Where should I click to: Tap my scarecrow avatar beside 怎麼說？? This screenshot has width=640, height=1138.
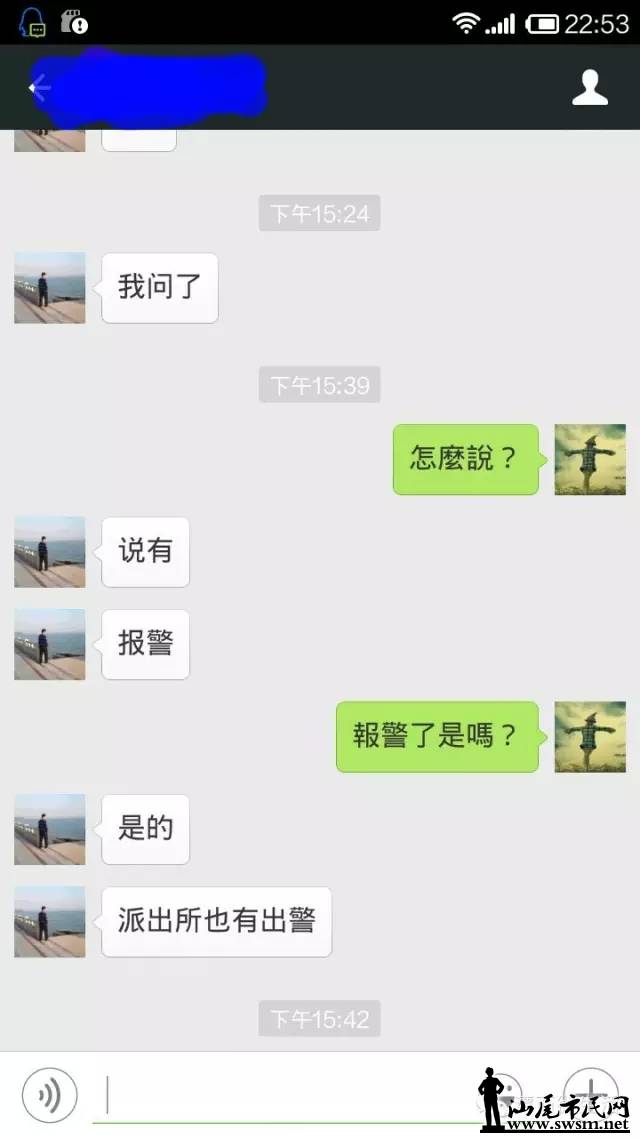tap(590, 460)
